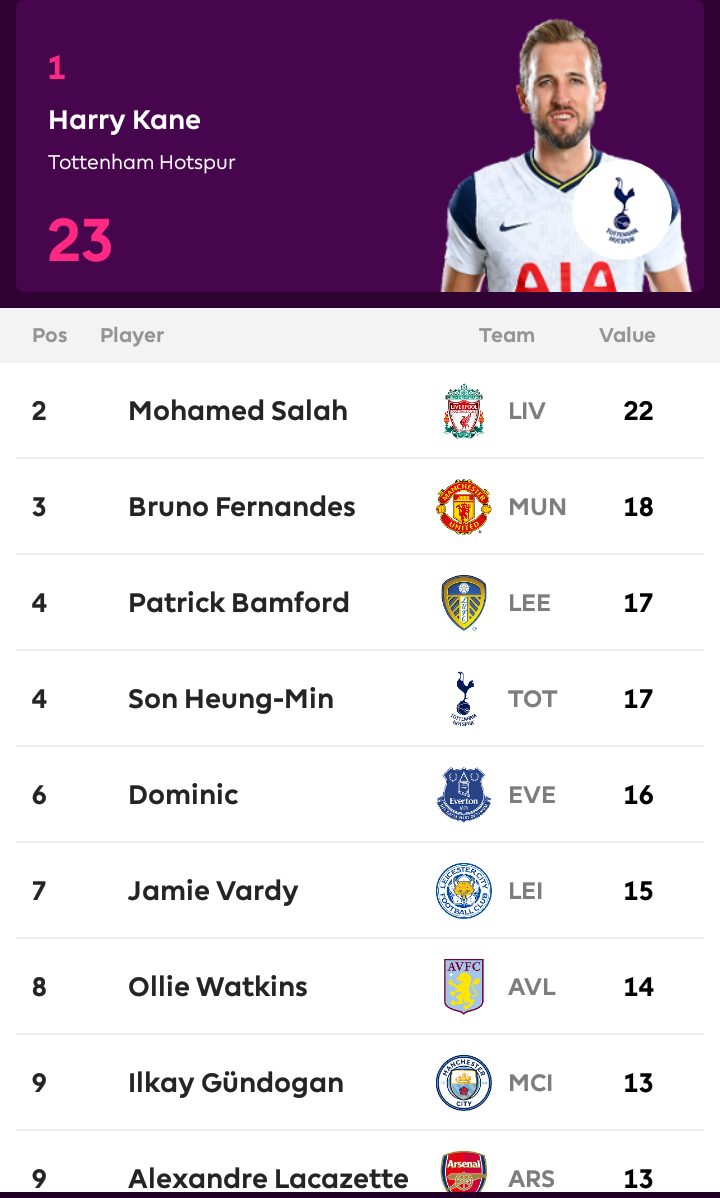View Ilkay Gündogan's player page
The image size is (720, 1198).
pos(360,1083)
